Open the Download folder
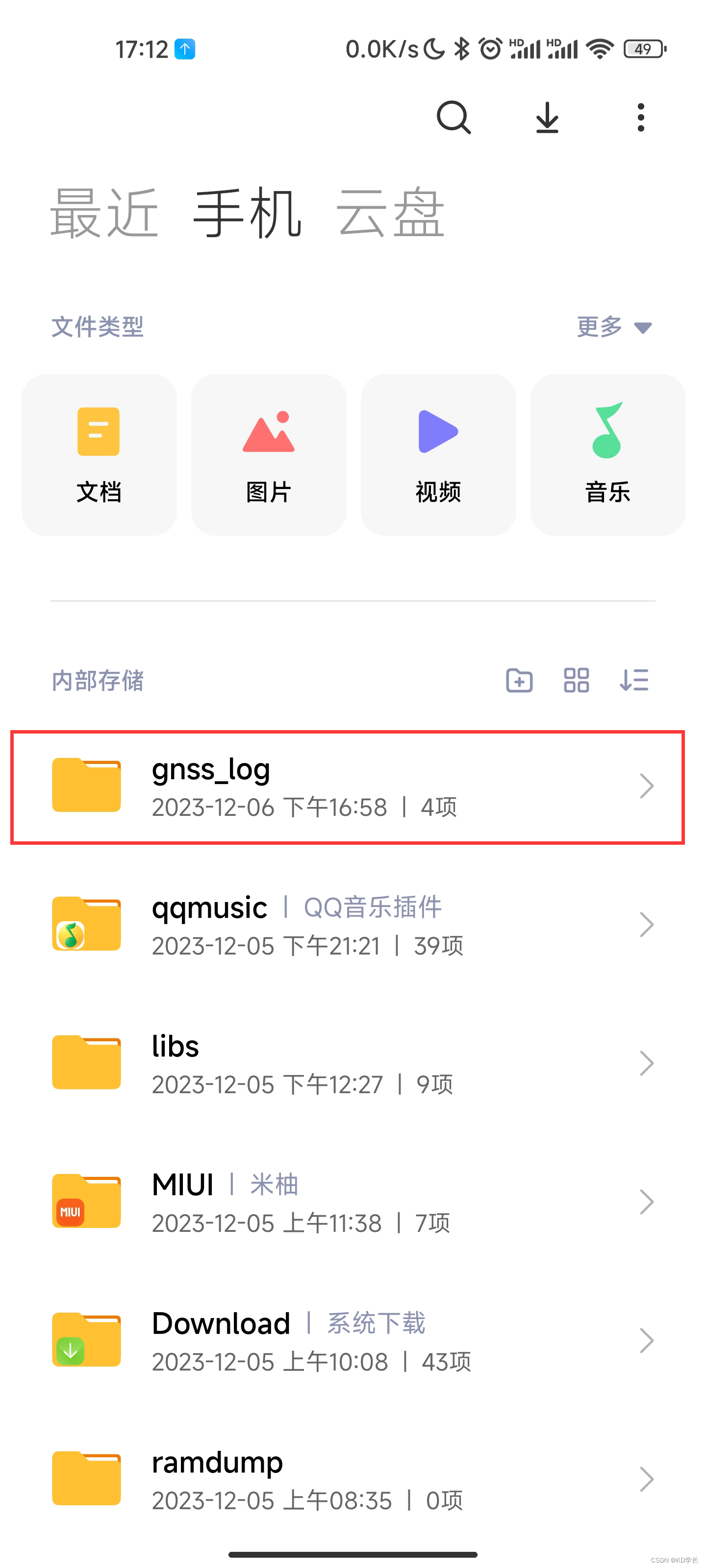 pos(347,1341)
